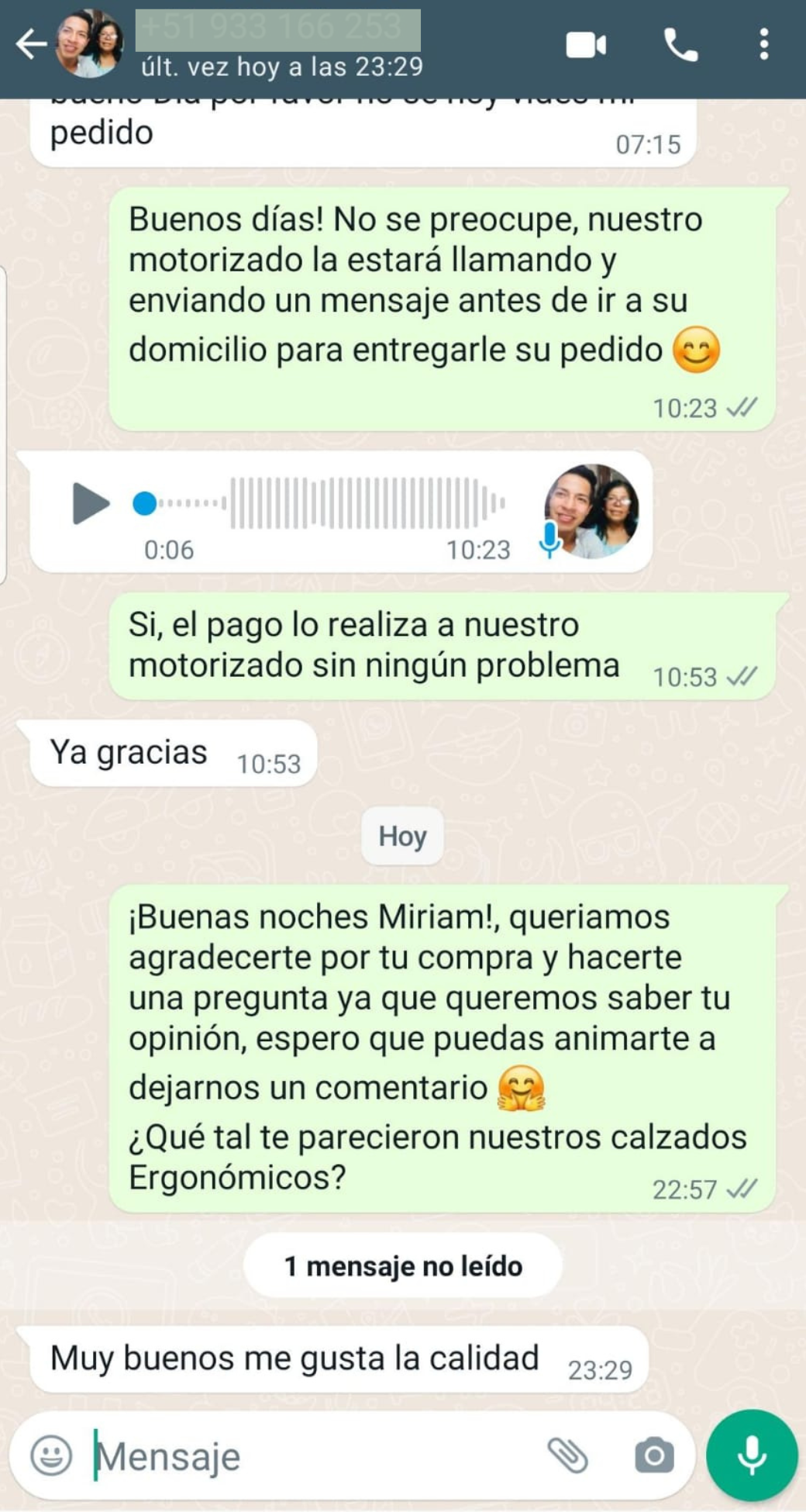The height and width of the screenshot is (1512, 806).
Task: Play the 0:06 voice message
Action: click(x=91, y=503)
